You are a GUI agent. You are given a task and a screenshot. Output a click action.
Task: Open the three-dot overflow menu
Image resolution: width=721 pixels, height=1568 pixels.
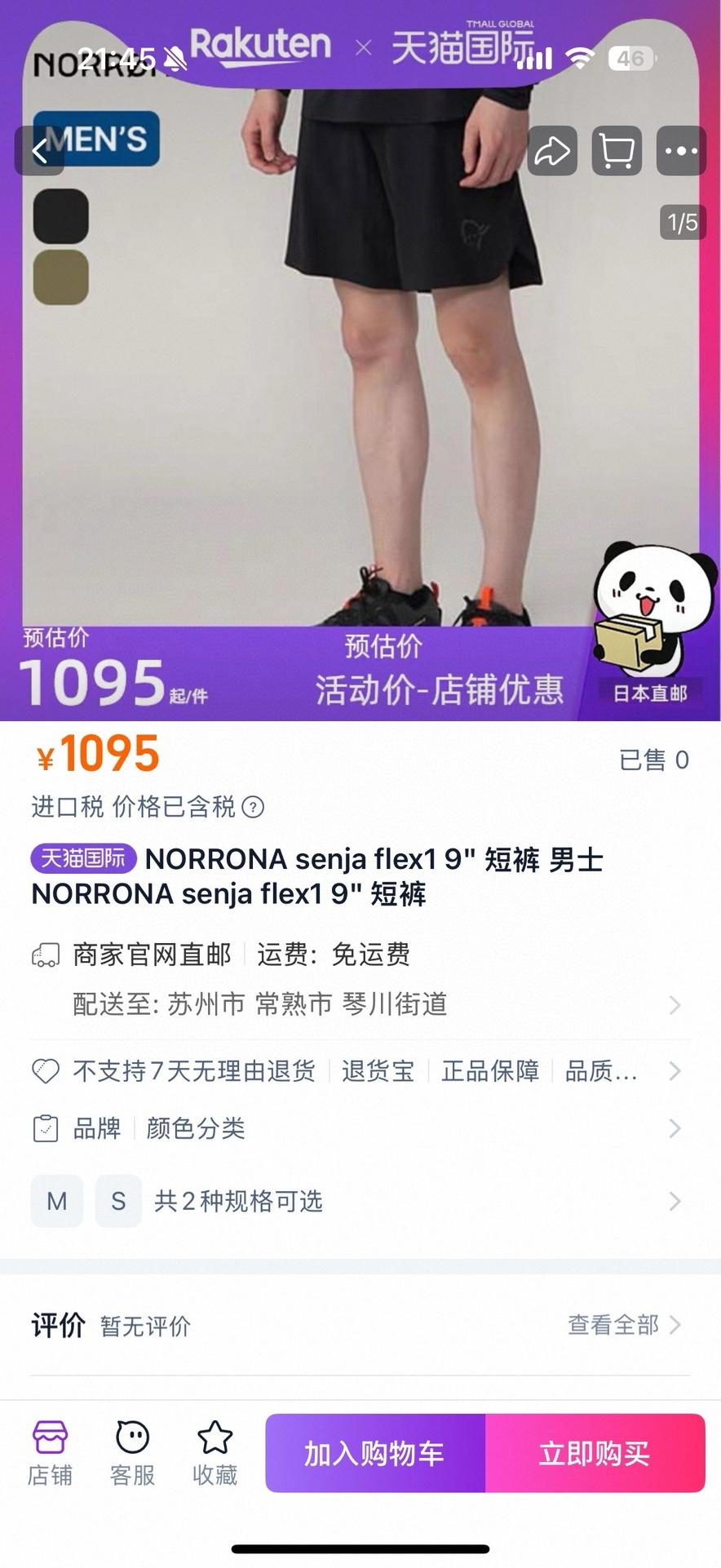click(681, 151)
